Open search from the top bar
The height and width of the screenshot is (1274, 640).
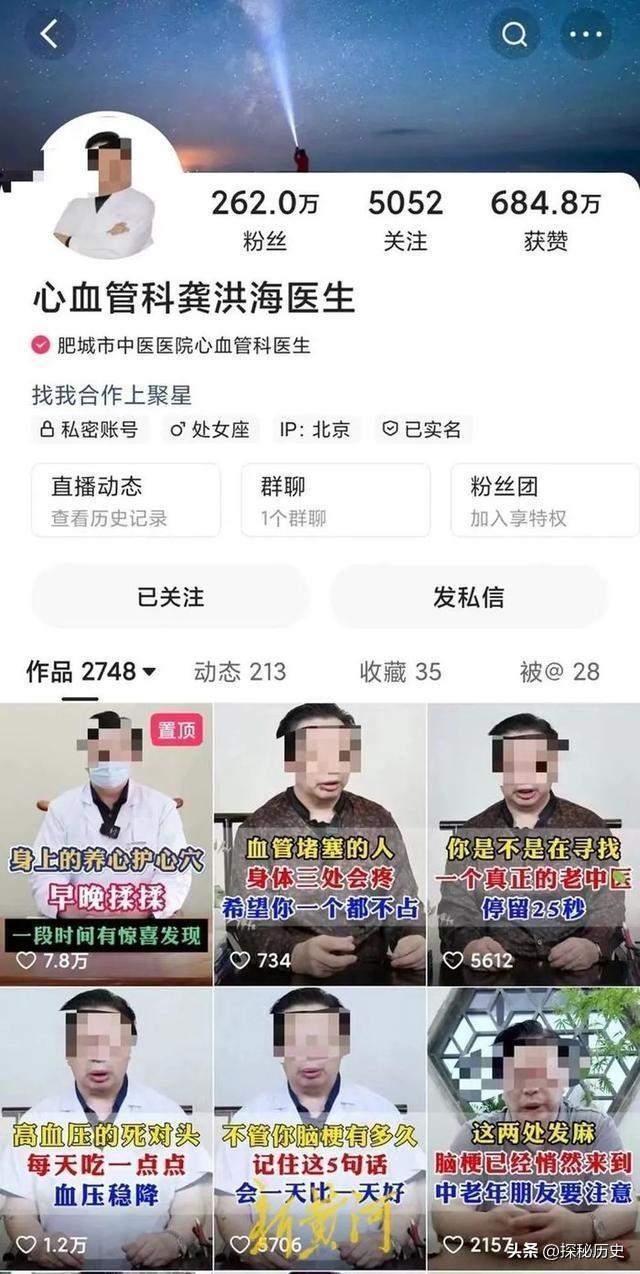coord(514,34)
